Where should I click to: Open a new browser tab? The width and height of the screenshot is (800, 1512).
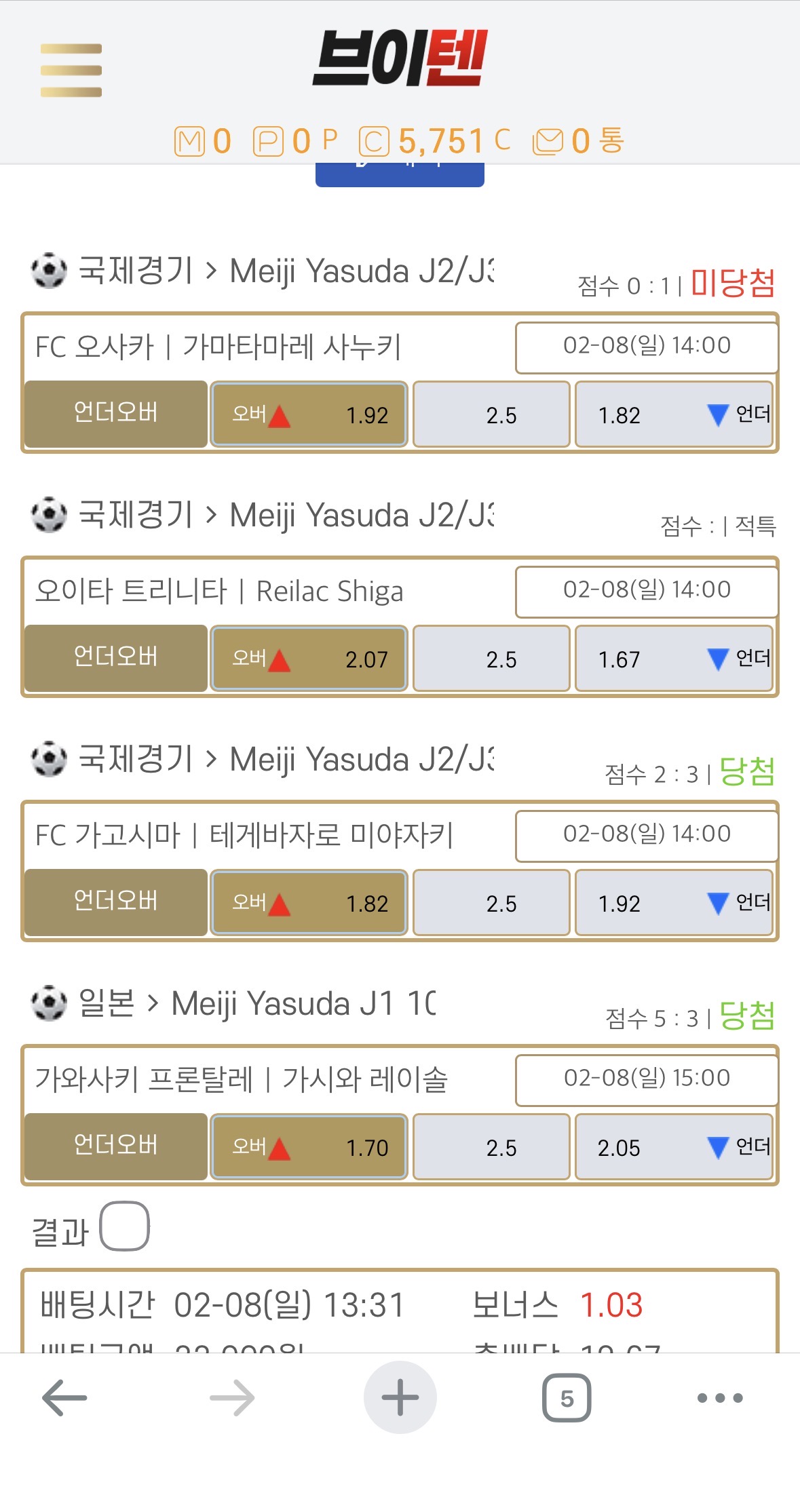click(400, 1398)
